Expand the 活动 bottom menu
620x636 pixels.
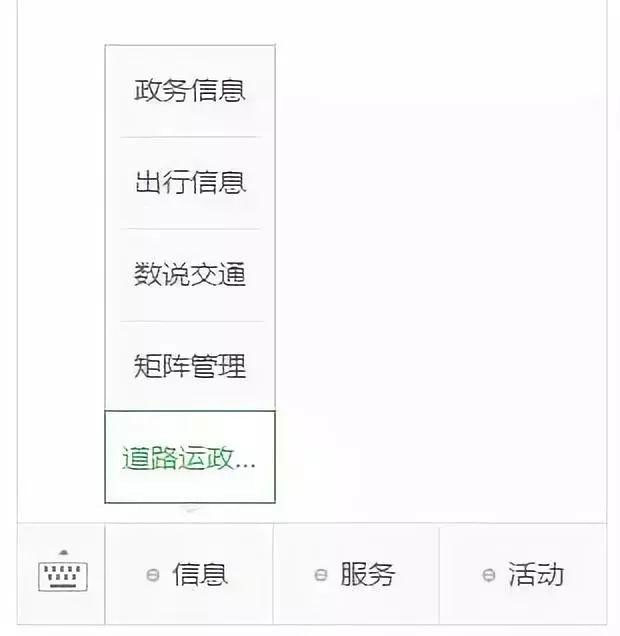tap(523, 575)
